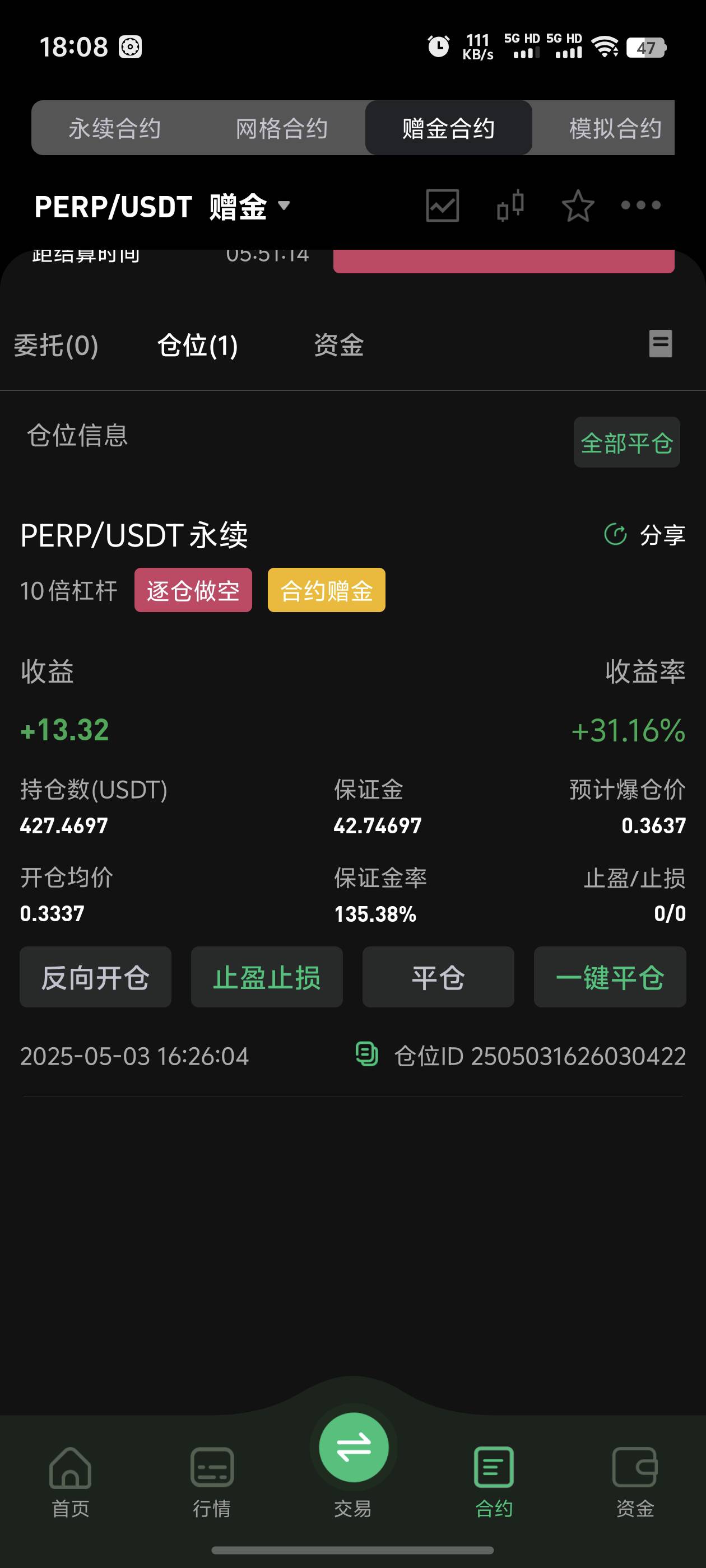The height and width of the screenshot is (1568, 706).
Task: Tap the 平仓 button
Action: click(439, 977)
